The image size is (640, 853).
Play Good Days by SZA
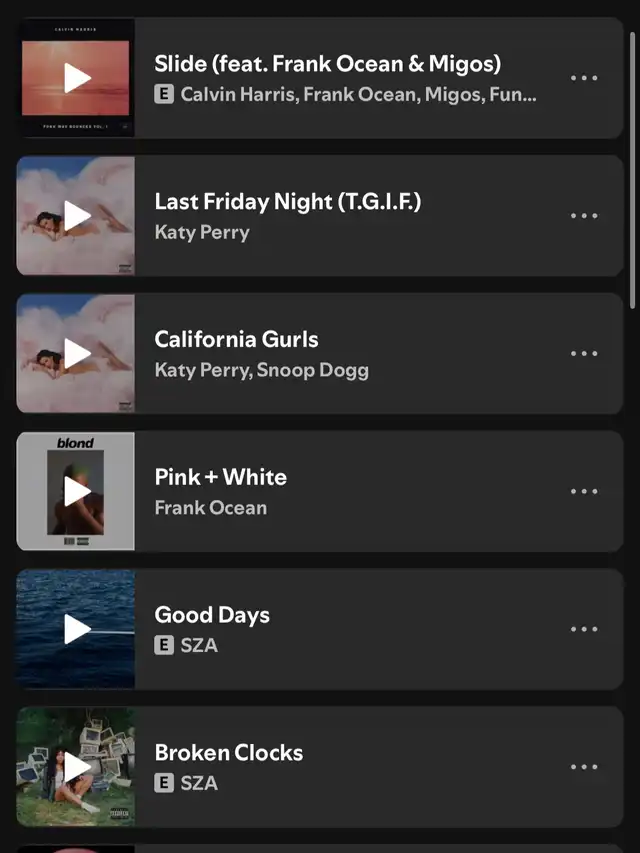pyautogui.click(x=77, y=629)
